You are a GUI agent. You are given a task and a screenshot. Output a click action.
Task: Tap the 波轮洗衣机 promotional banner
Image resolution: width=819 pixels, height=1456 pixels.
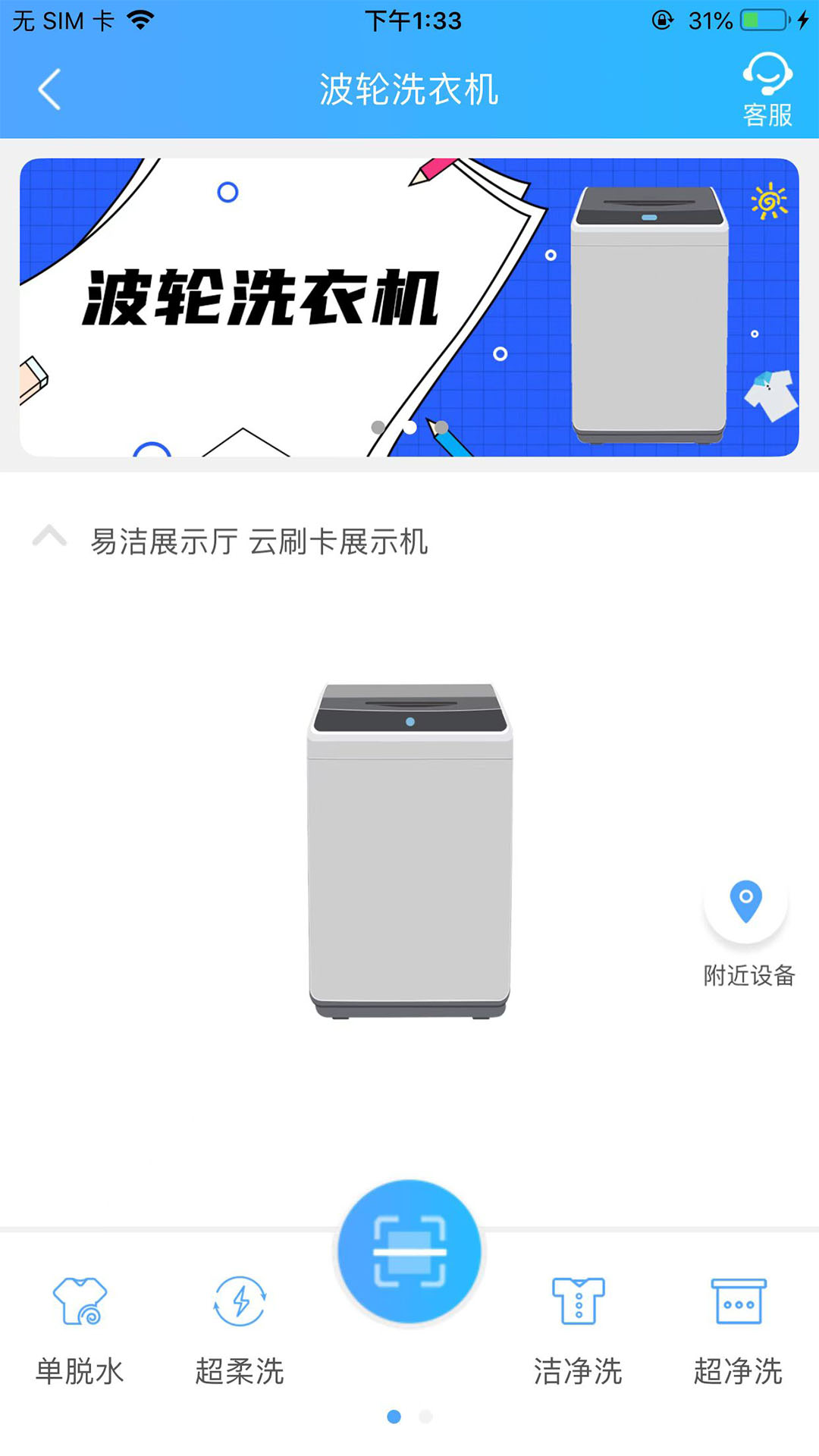point(409,305)
